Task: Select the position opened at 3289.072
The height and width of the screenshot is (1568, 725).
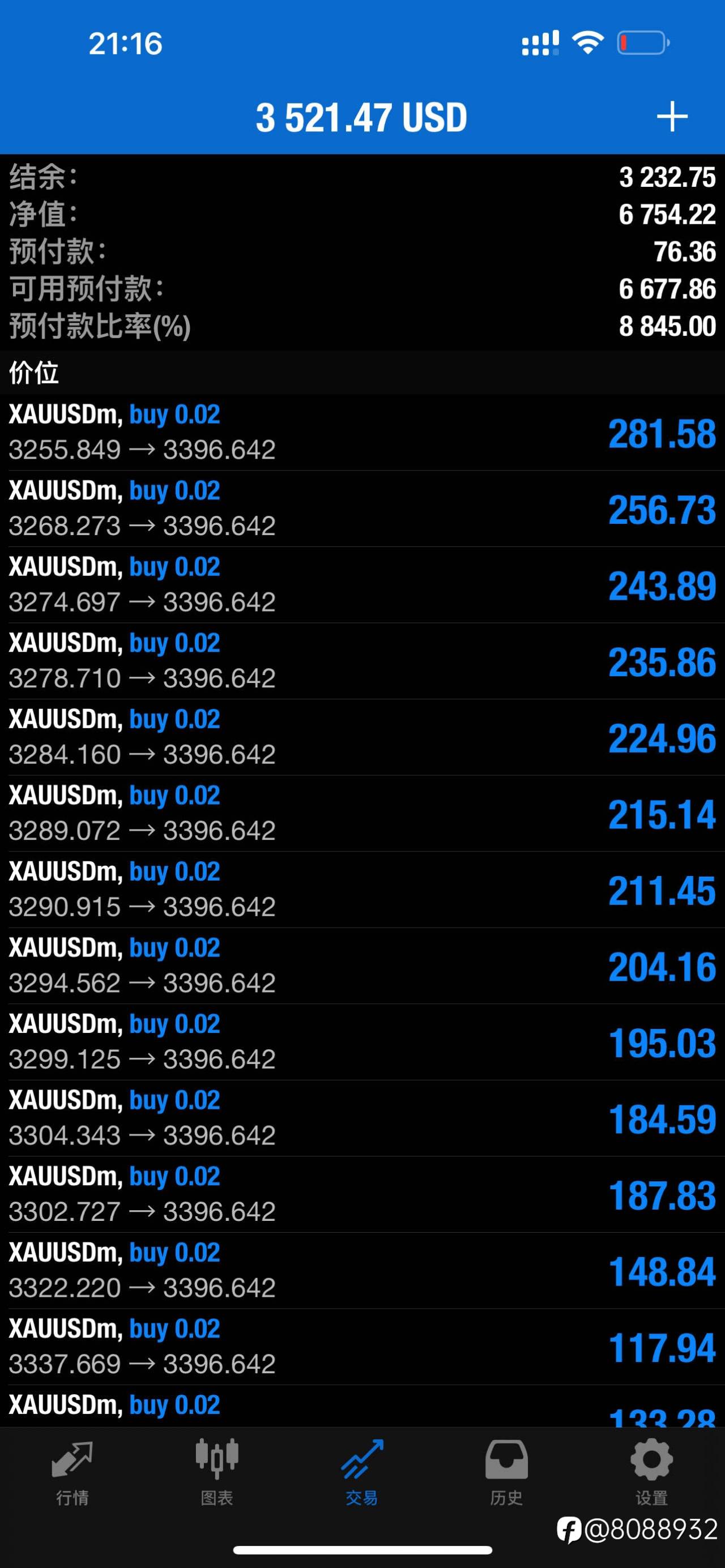Action: (x=362, y=813)
